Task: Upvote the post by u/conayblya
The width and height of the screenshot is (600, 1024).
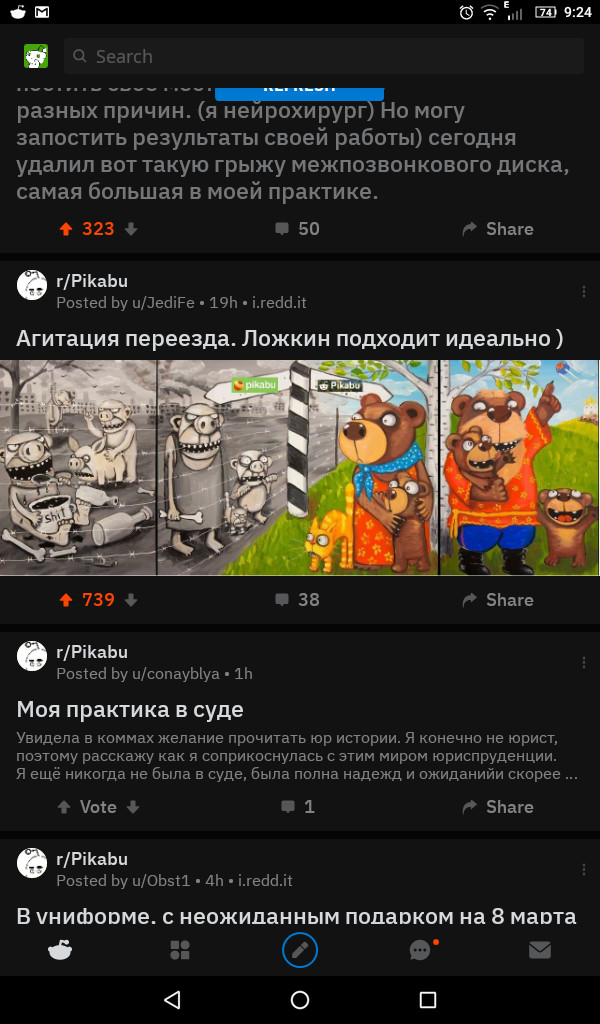Action: click(x=65, y=807)
